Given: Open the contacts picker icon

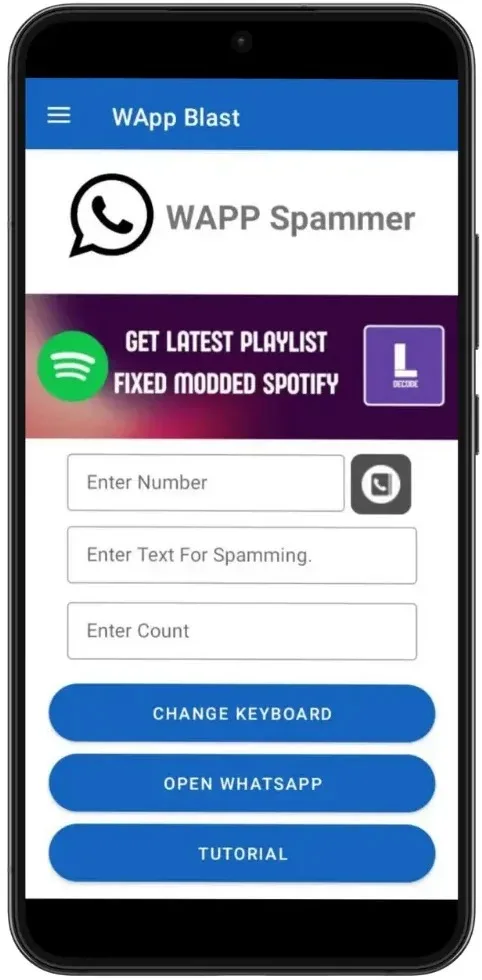Looking at the screenshot, I should point(381,484).
